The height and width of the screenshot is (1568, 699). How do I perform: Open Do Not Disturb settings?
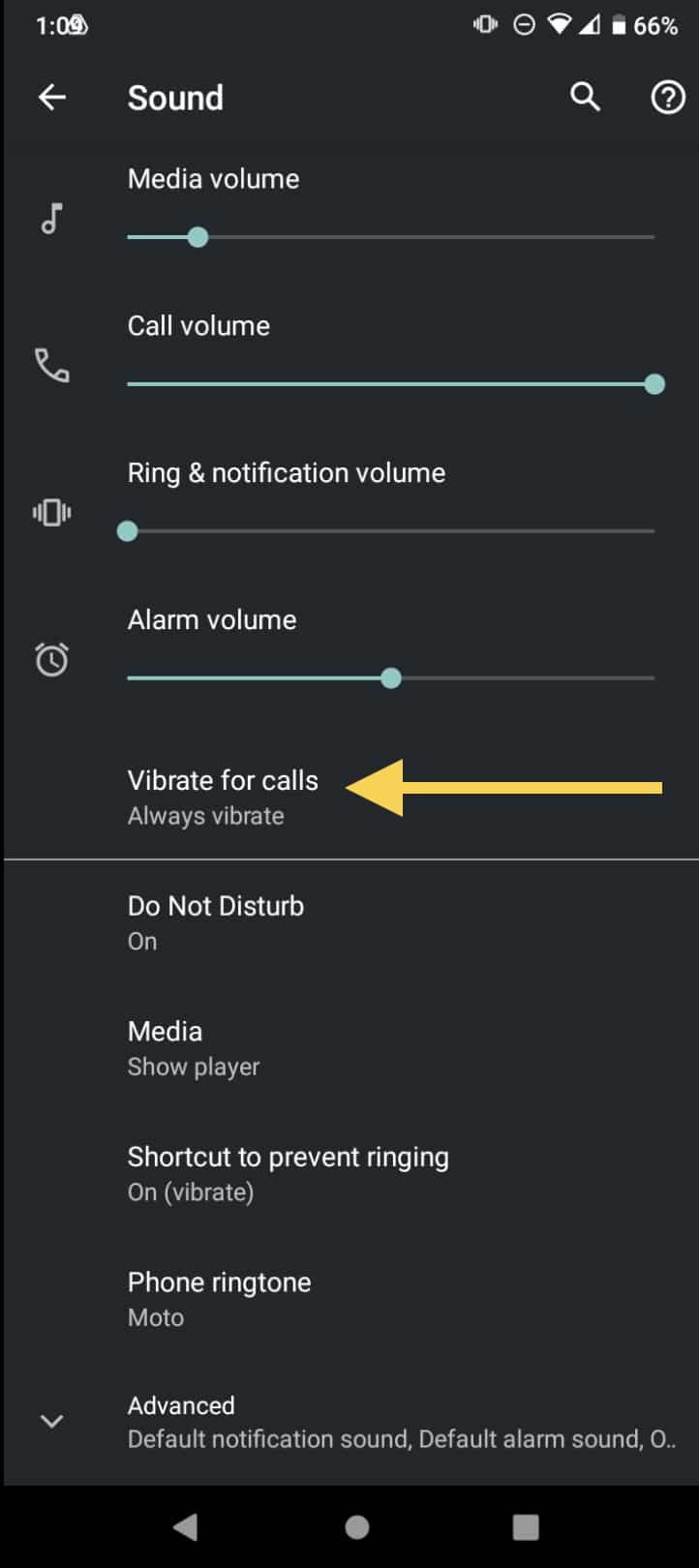[349, 922]
